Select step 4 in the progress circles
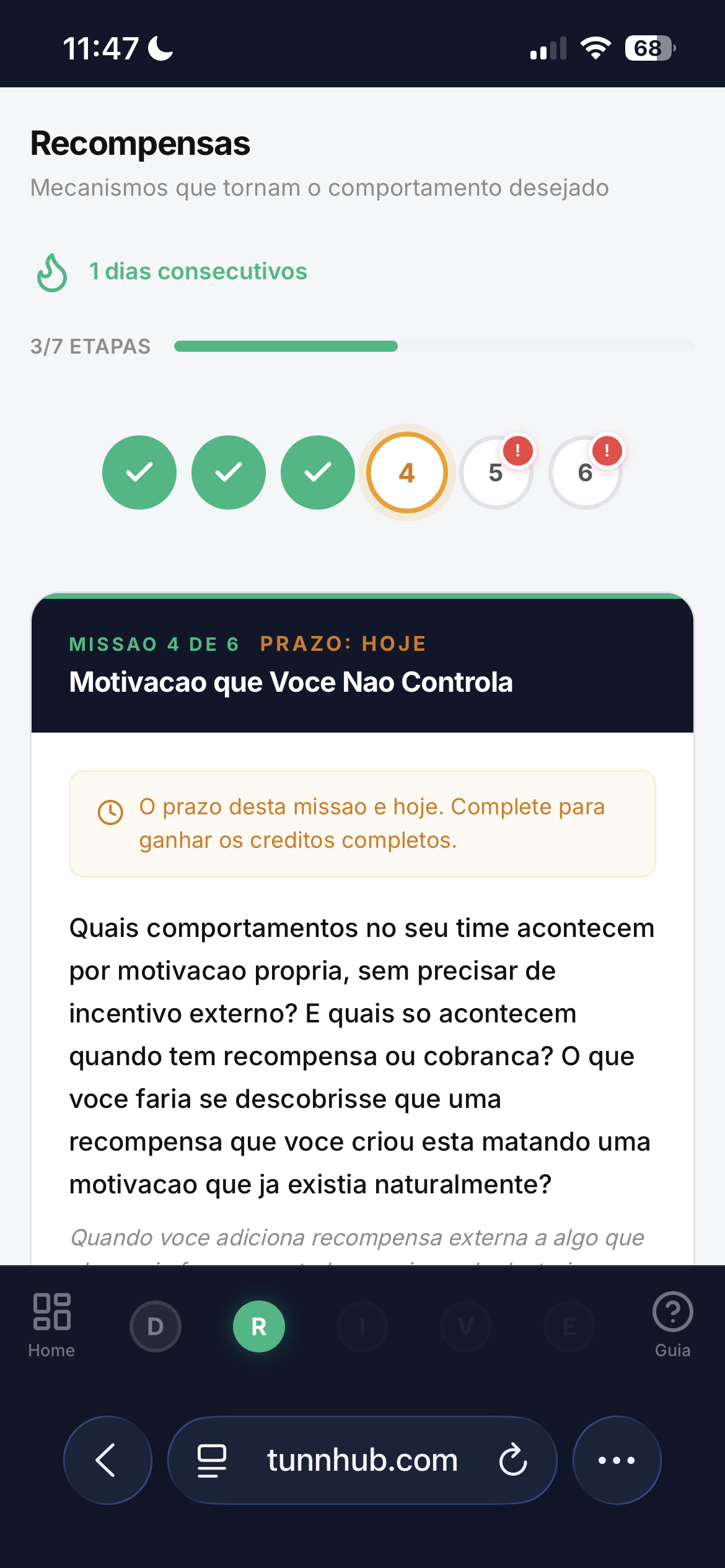 406,472
